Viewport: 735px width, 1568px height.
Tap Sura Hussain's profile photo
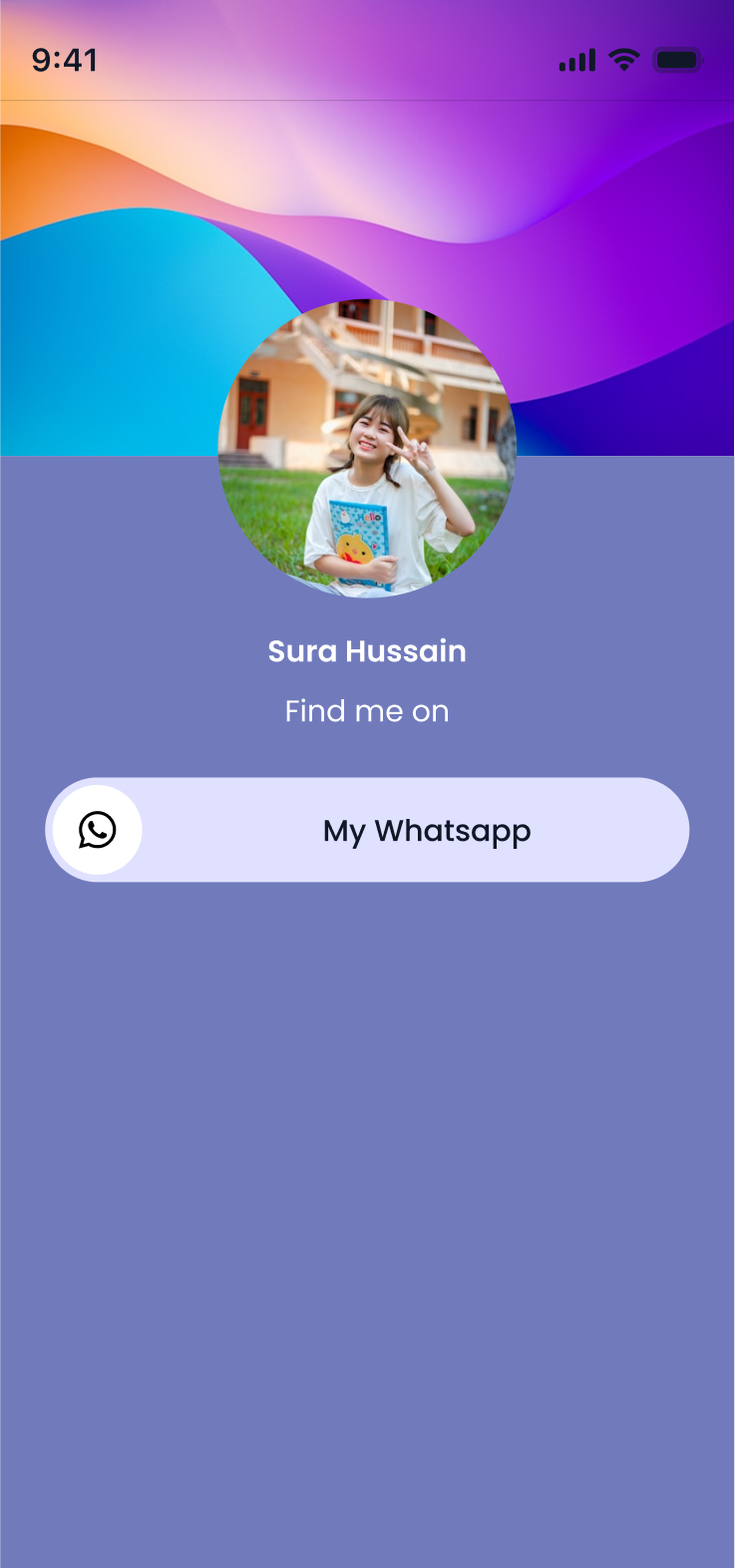[x=367, y=448]
